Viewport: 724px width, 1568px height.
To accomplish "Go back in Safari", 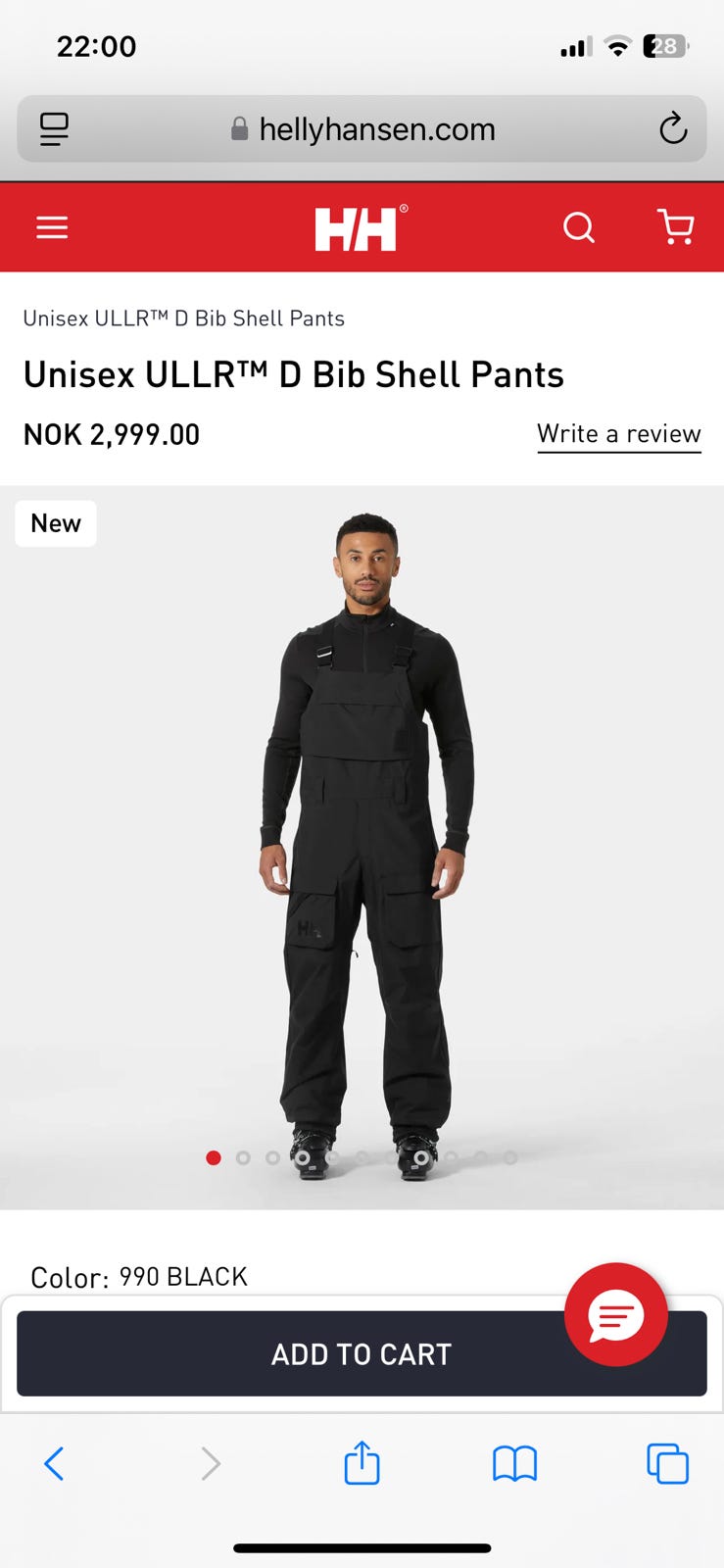I will 54,1464.
